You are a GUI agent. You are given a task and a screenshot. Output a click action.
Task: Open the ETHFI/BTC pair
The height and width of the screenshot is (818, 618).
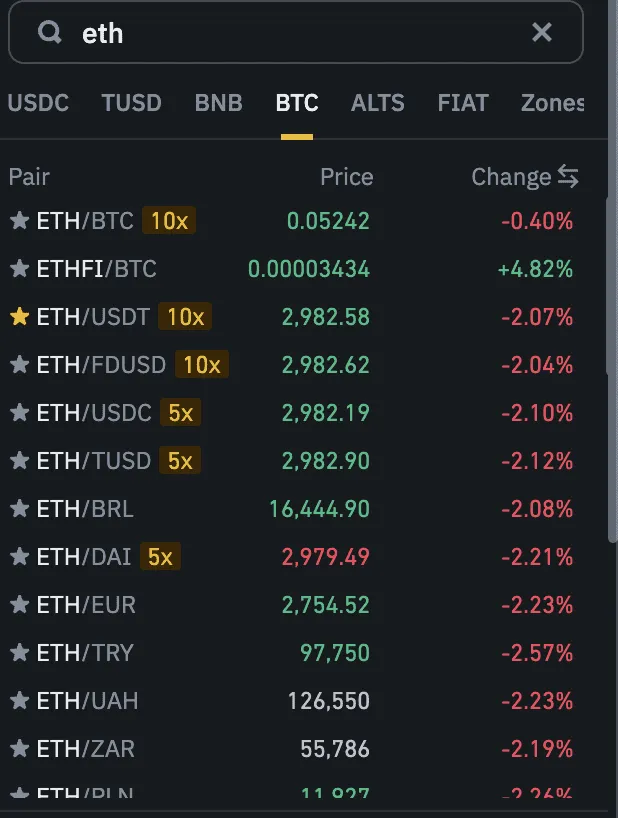tap(96, 269)
